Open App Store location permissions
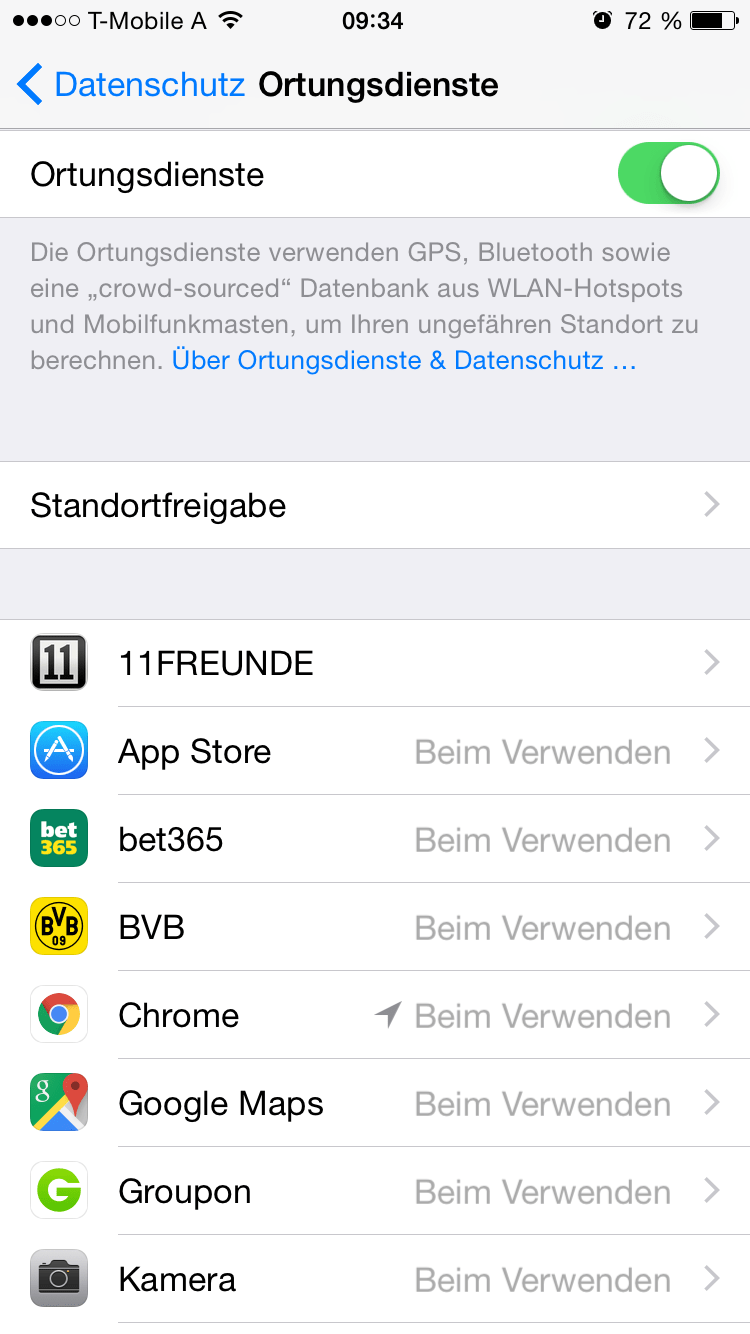The image size is (750, 1334). 375,751
